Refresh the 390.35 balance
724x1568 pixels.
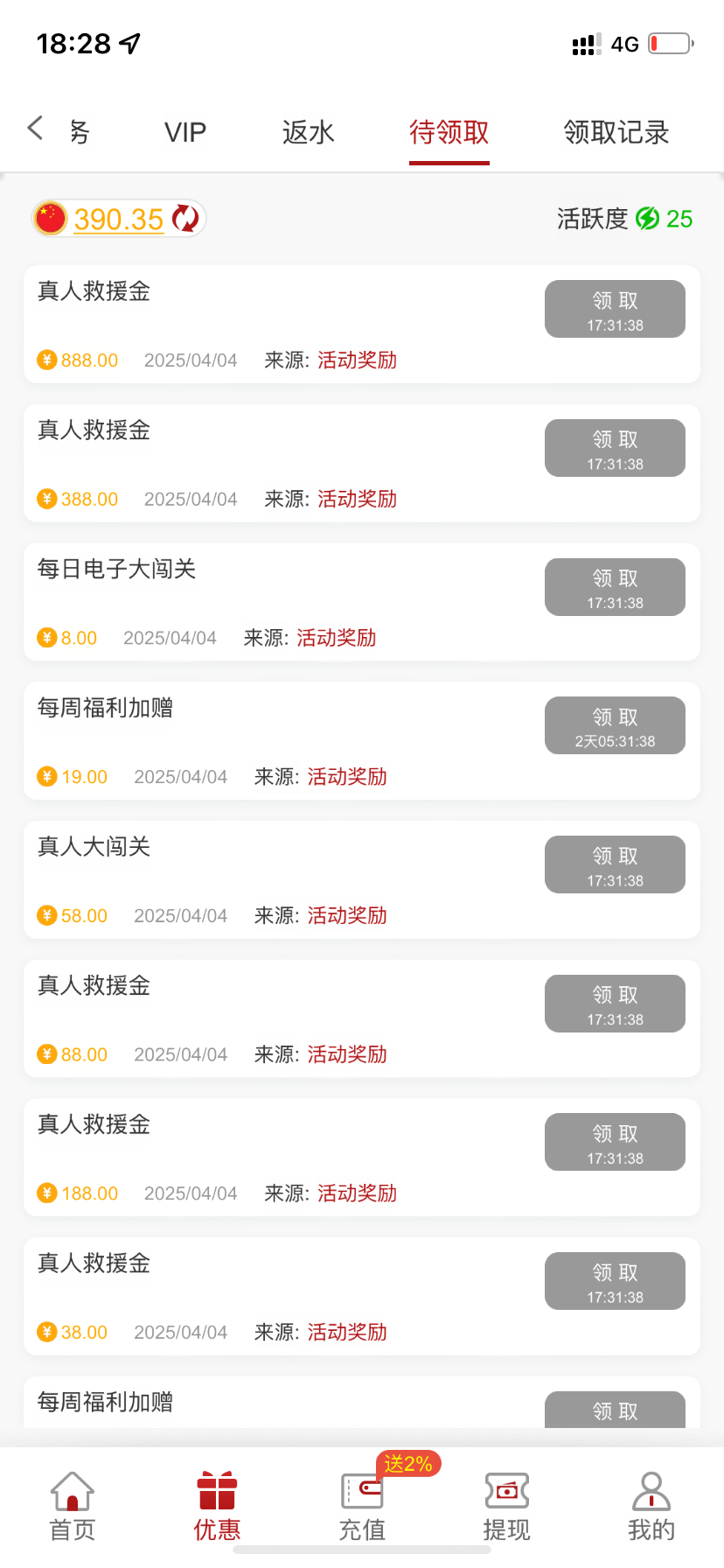185,219
